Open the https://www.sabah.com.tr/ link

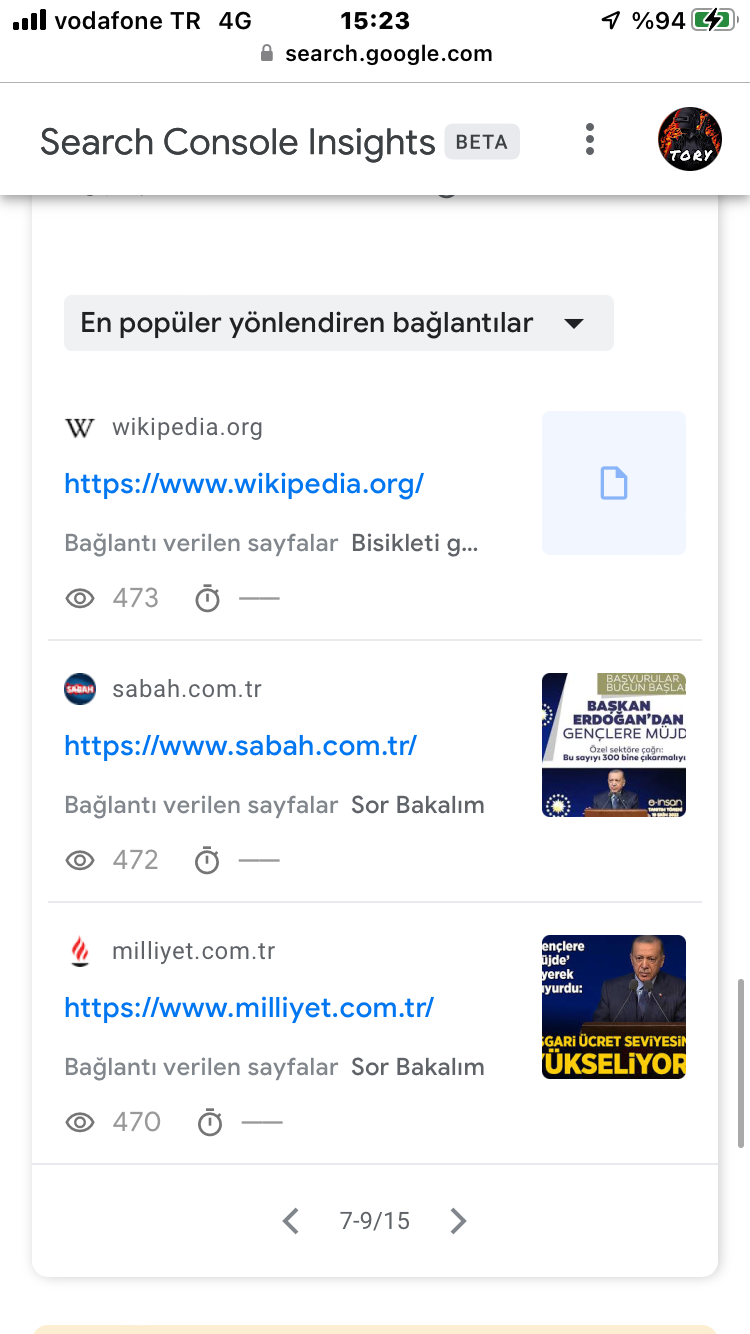pos(240,746)
